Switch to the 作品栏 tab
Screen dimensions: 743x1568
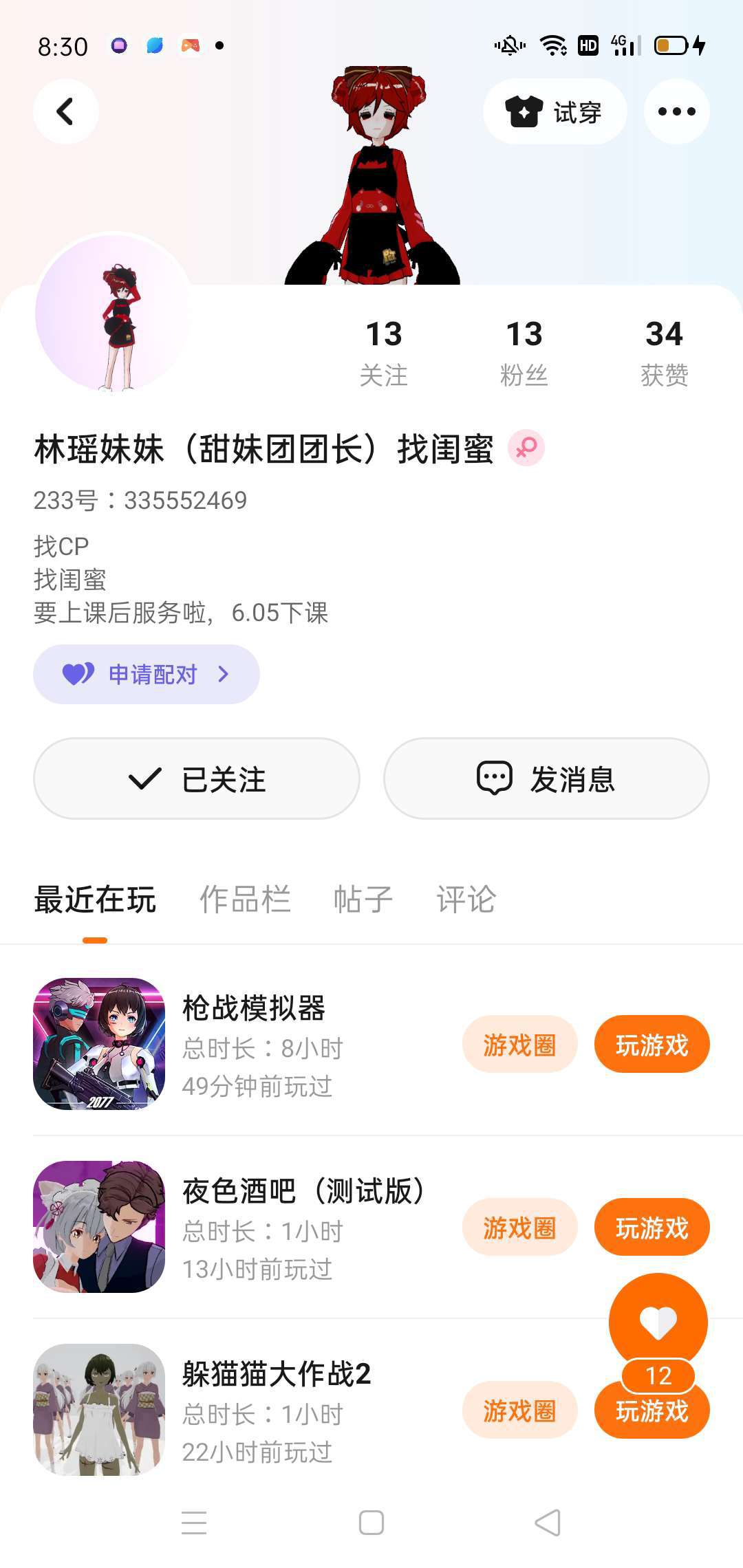[x=245, y=899]
